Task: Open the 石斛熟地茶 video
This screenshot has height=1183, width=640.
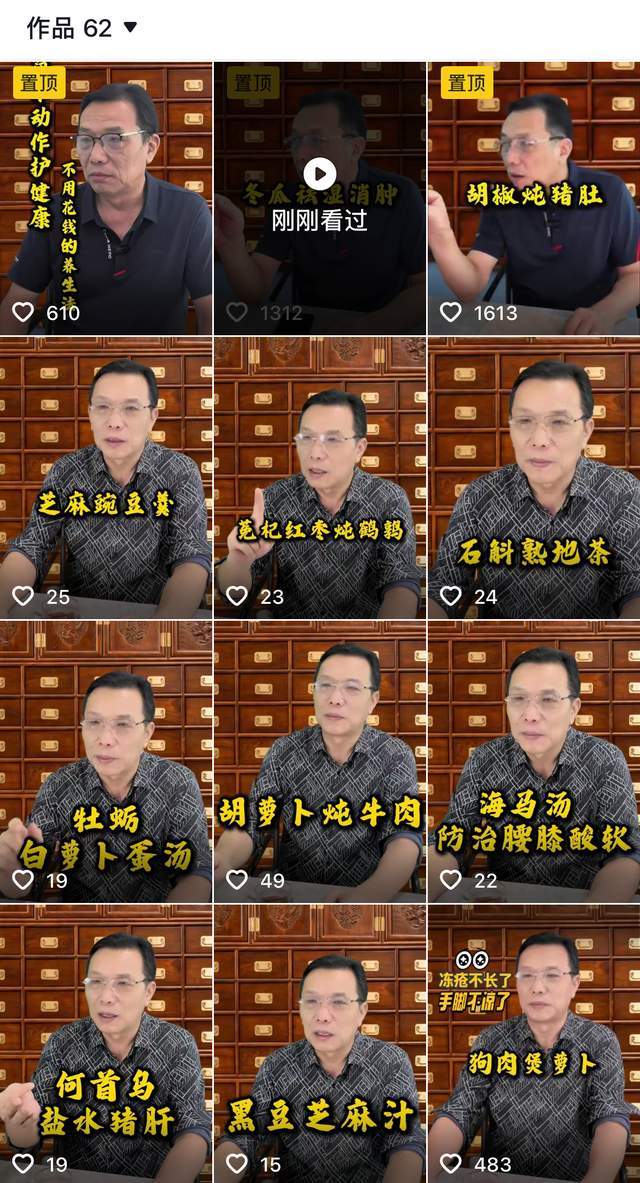Action: point(534,480)
